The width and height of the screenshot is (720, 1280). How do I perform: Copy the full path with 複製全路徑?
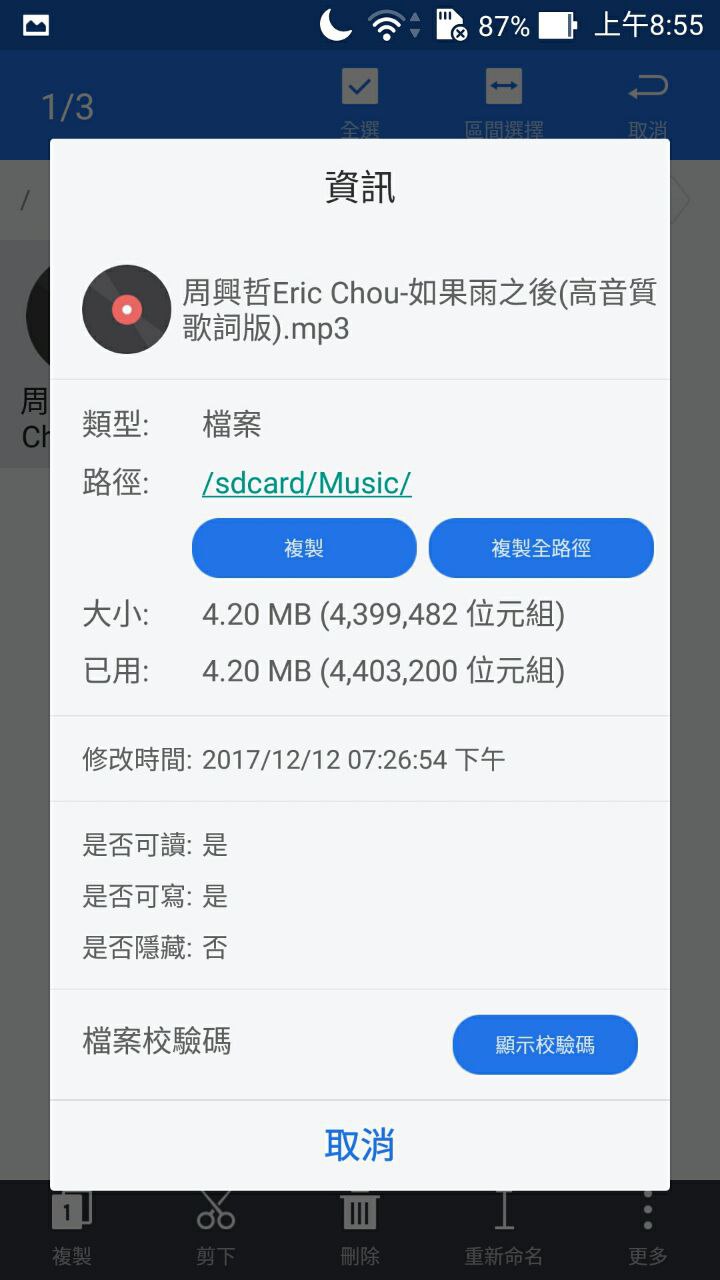[x=541, y=548]
